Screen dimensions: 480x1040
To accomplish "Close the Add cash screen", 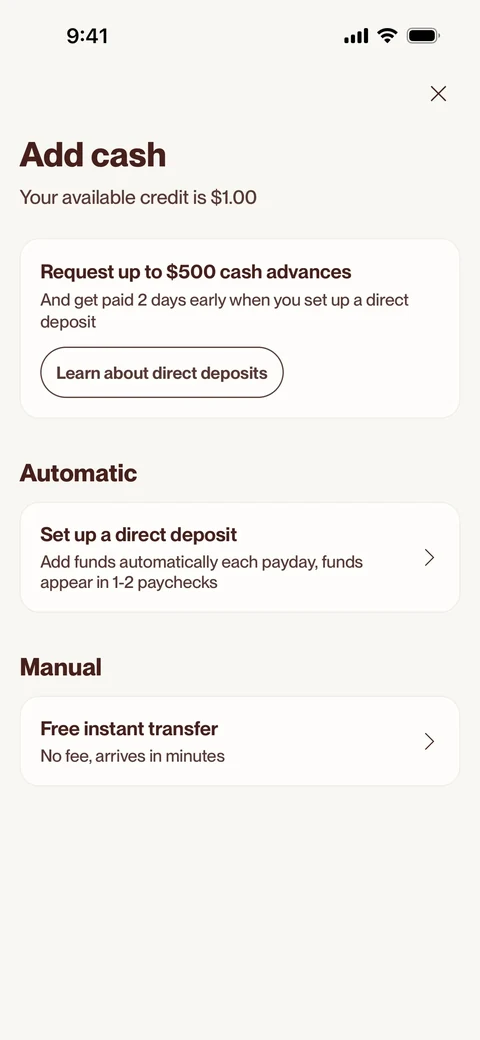I will click(438, 94).
